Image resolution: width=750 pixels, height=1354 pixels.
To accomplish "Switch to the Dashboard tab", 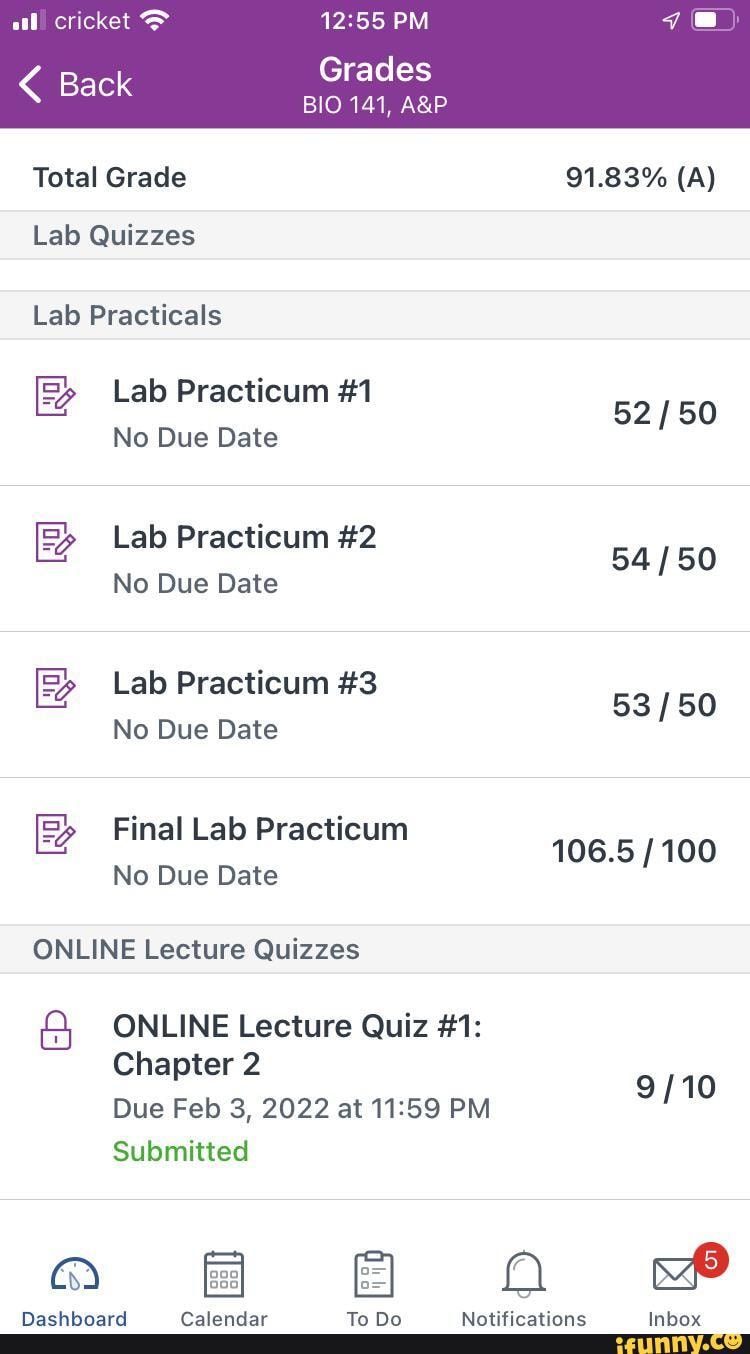I will point(74,1290).
